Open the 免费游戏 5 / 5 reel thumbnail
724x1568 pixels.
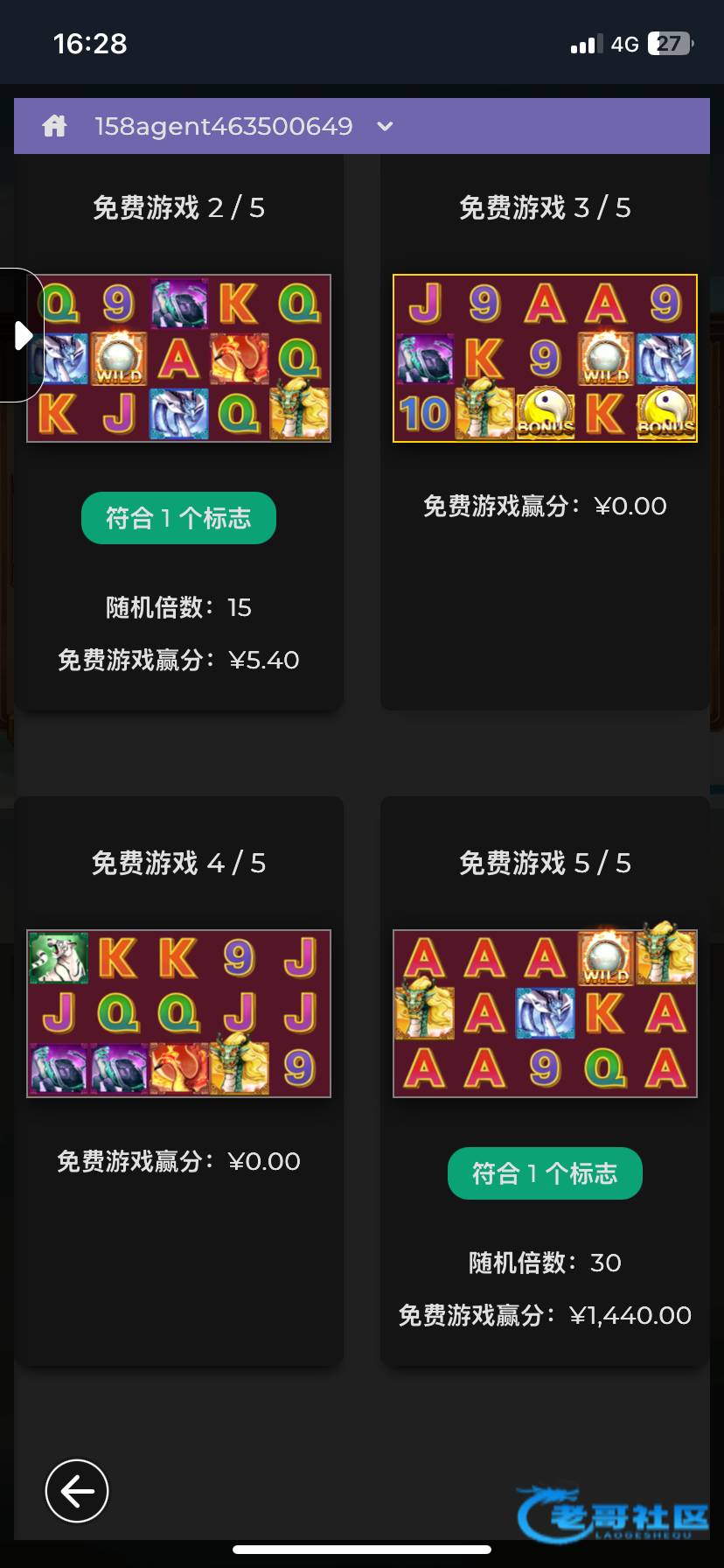pyautogui.click(x=545, y=1013)
